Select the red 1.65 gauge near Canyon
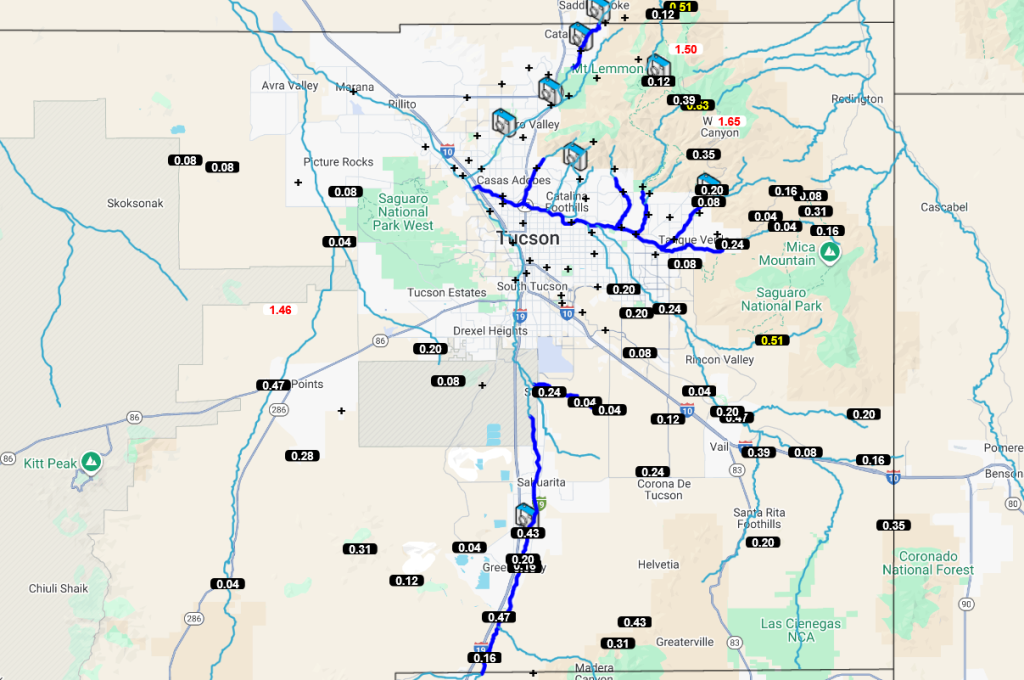 (x=728, y=121)
